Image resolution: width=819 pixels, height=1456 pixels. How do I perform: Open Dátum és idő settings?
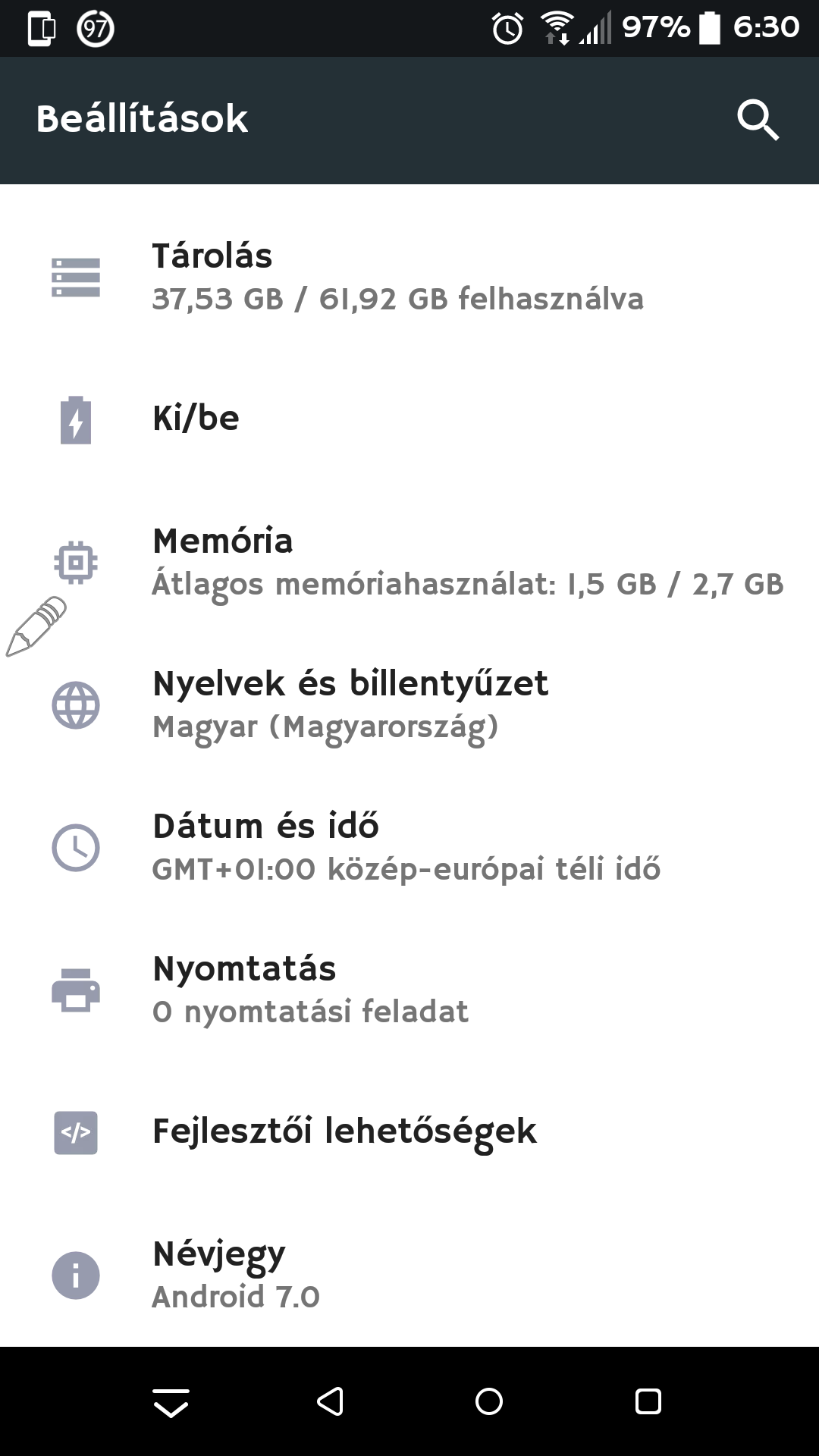click(x=409, y=847)
